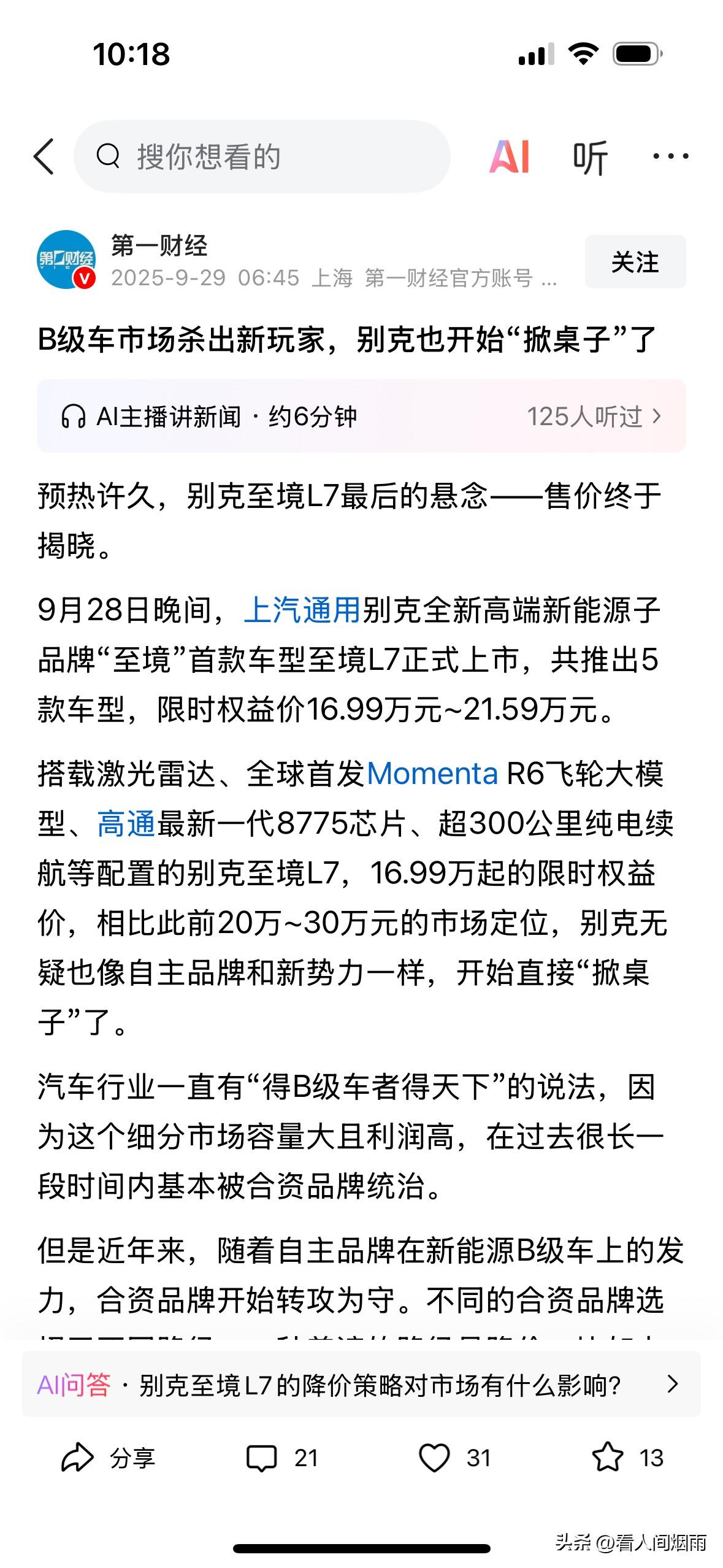Open the search box 搜你想看的
The image size is (723, 1568).
[262, 156]
